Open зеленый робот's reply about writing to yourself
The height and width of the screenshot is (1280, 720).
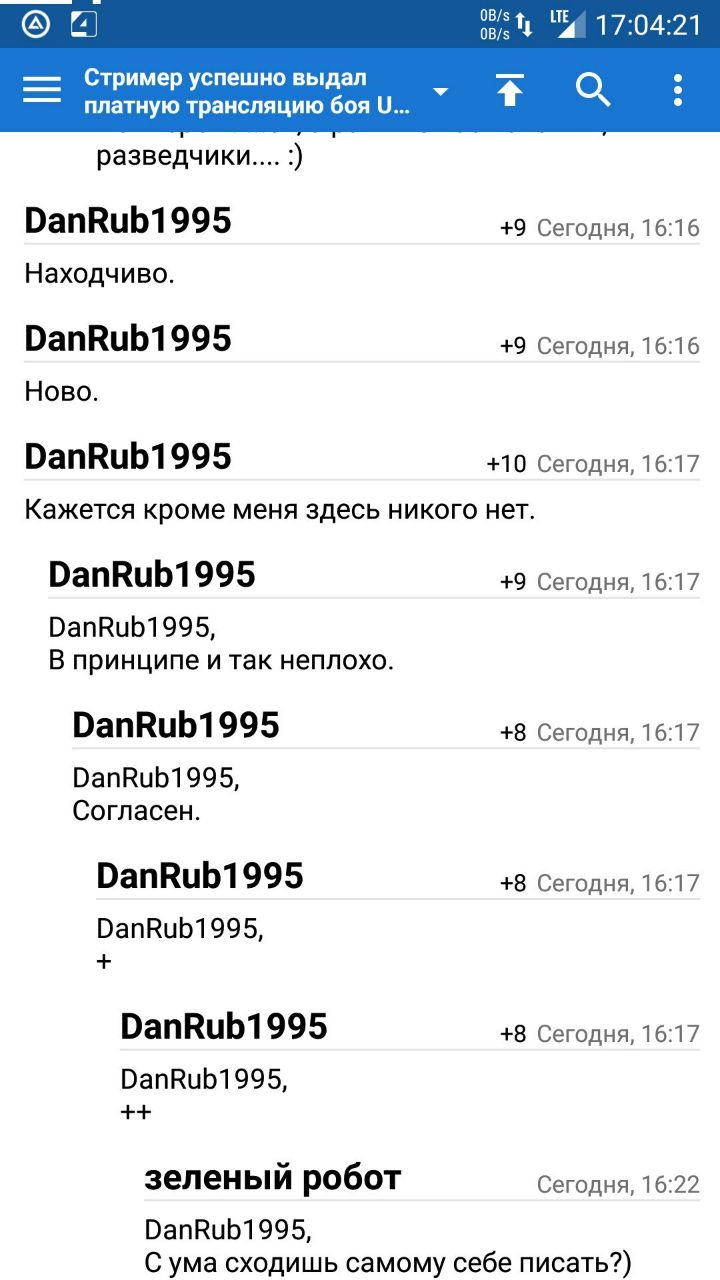click(x=388, y=1263)
